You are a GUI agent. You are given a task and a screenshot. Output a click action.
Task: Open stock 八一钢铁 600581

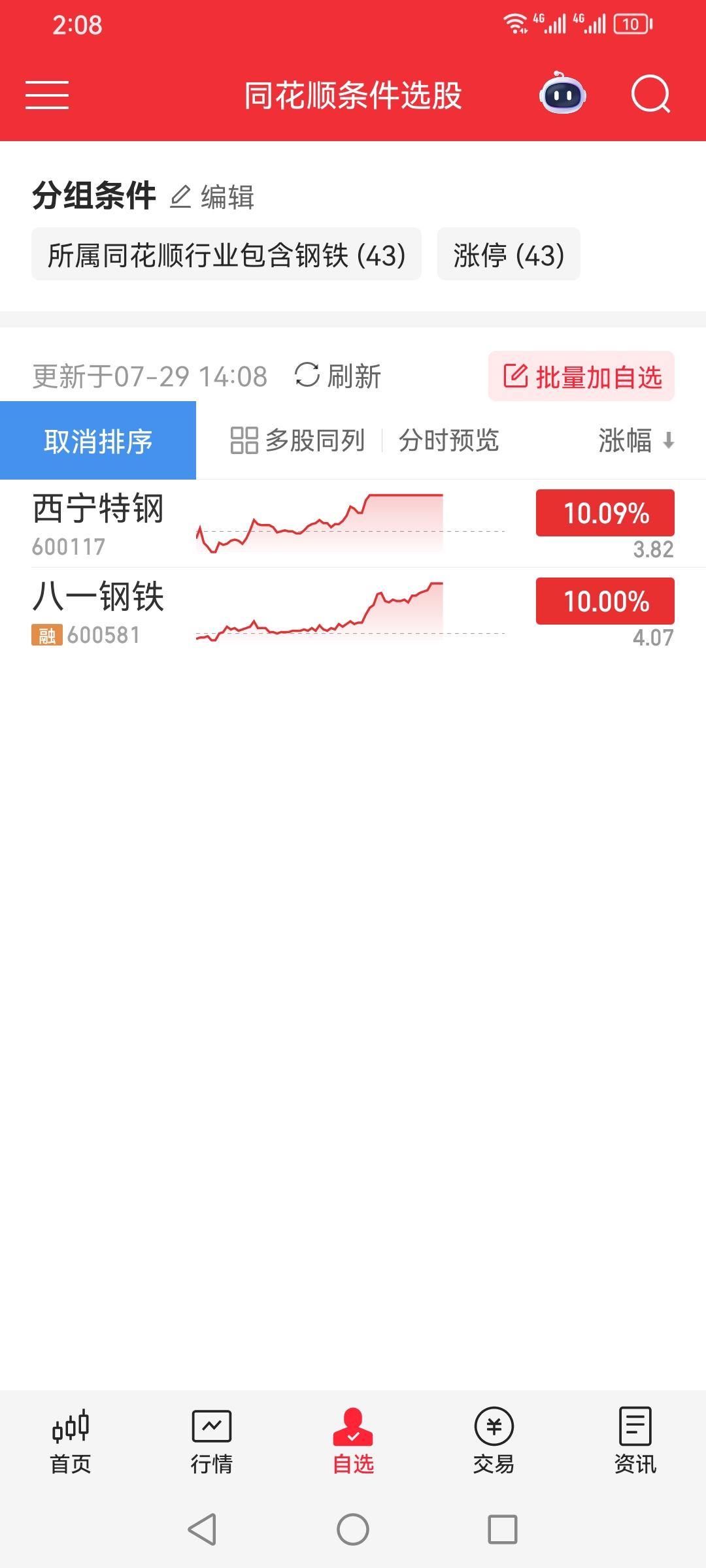click(x=353, y=612)
